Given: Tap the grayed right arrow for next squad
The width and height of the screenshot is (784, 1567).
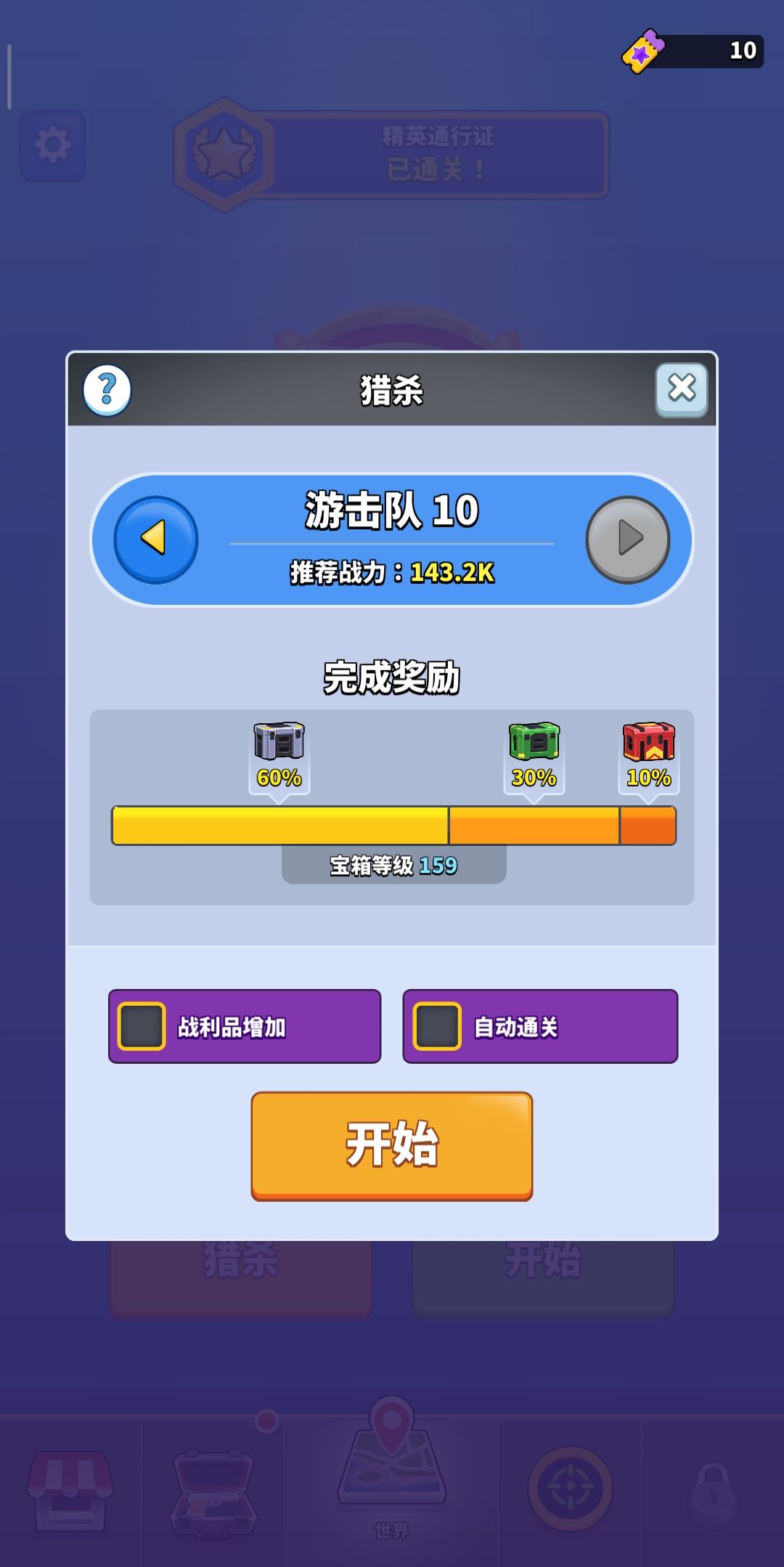Looking at the screenshot, I should (629, 538).
